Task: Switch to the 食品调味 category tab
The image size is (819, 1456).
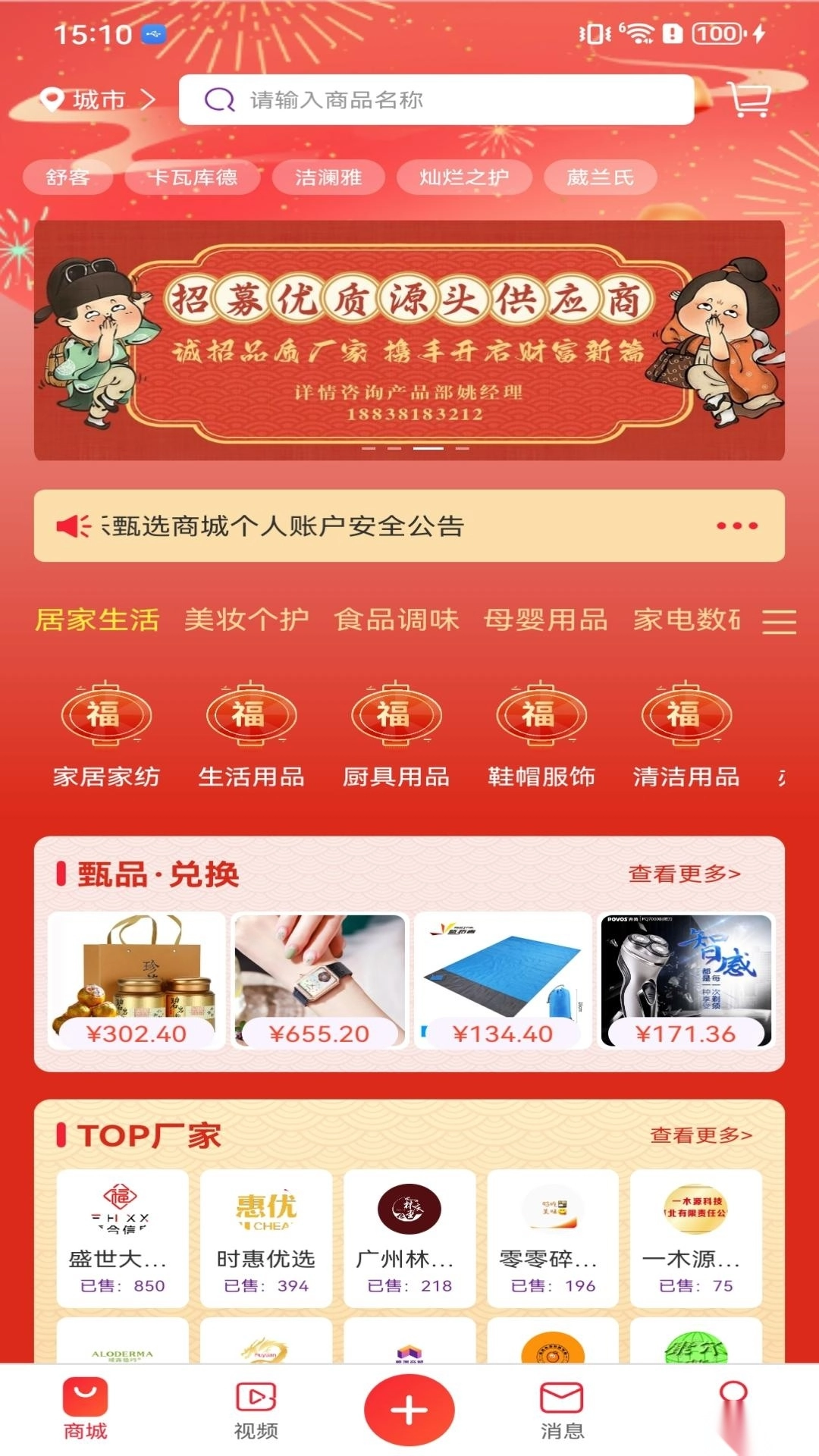Action: coord(397,620)
